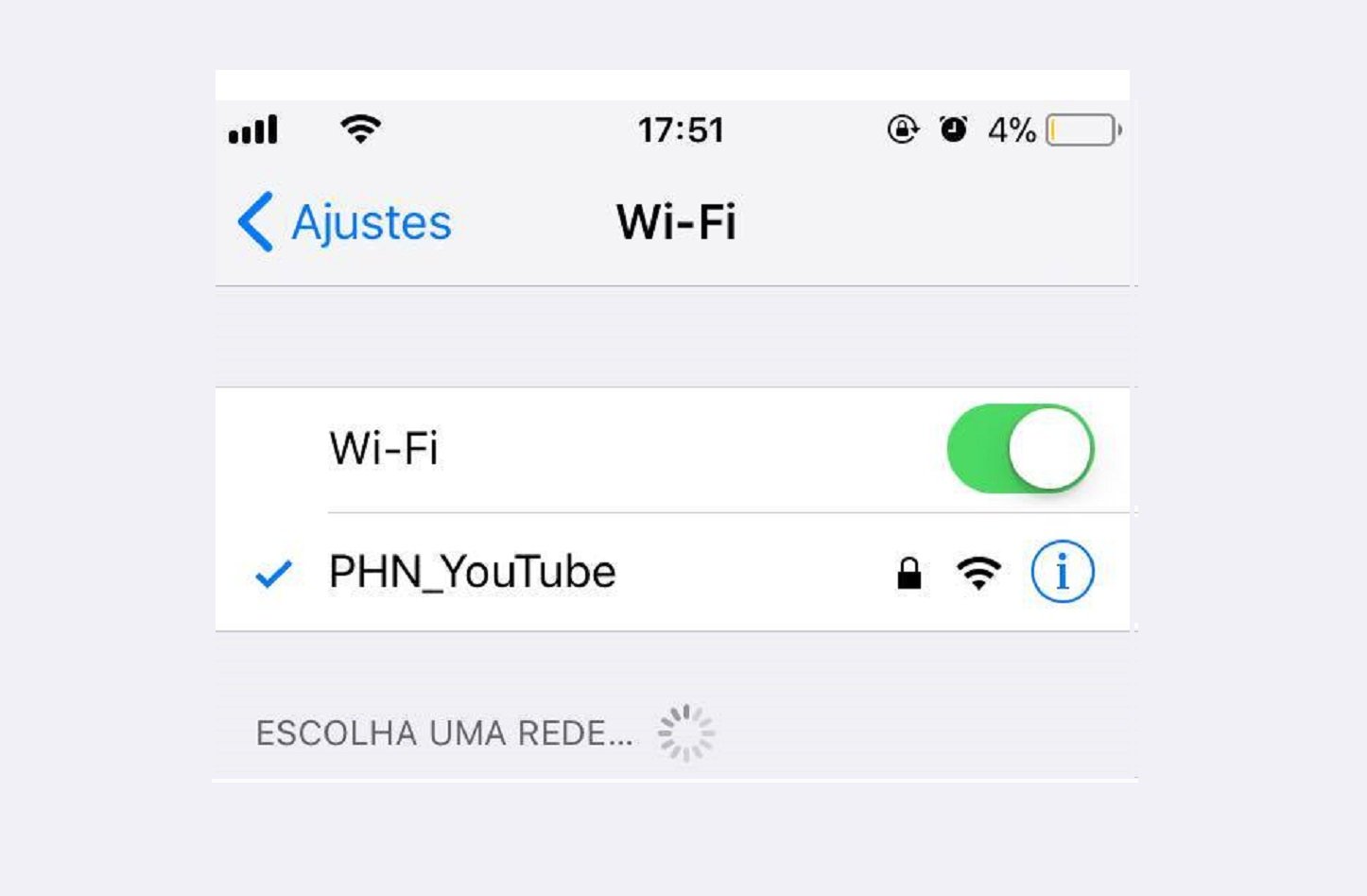Open info for PHN_YouTube network

click(x=1062, y=572)
